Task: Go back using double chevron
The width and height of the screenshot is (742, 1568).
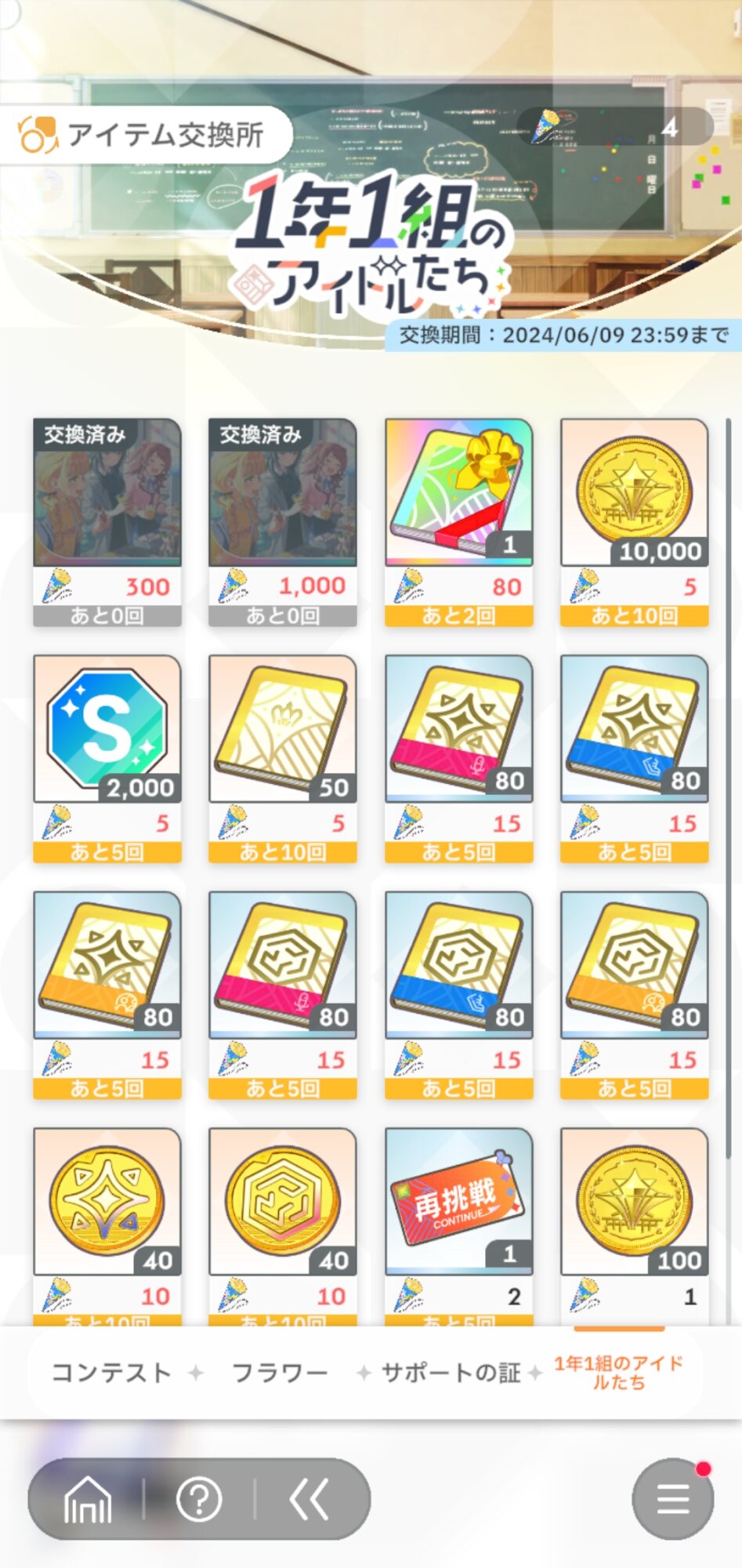Action: click(x=309, y=1499)
